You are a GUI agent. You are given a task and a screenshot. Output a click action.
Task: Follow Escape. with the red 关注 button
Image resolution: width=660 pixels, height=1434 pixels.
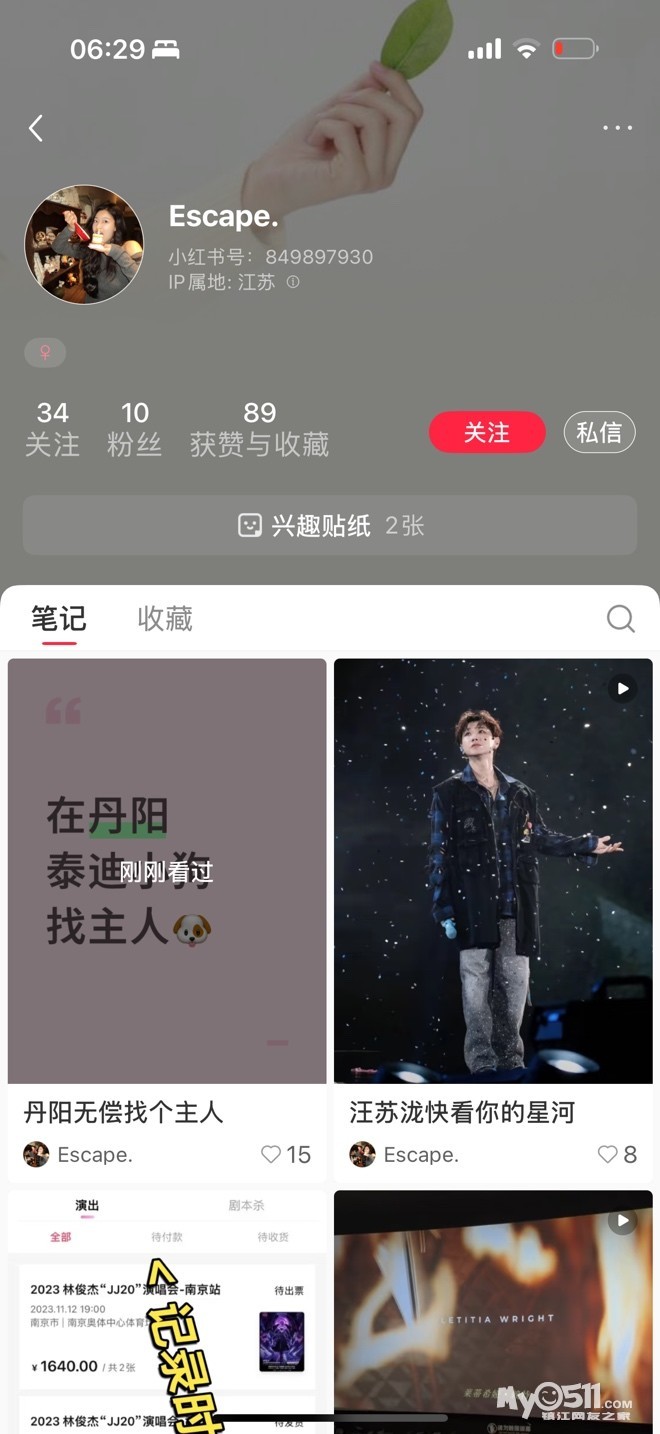(487, 432)
